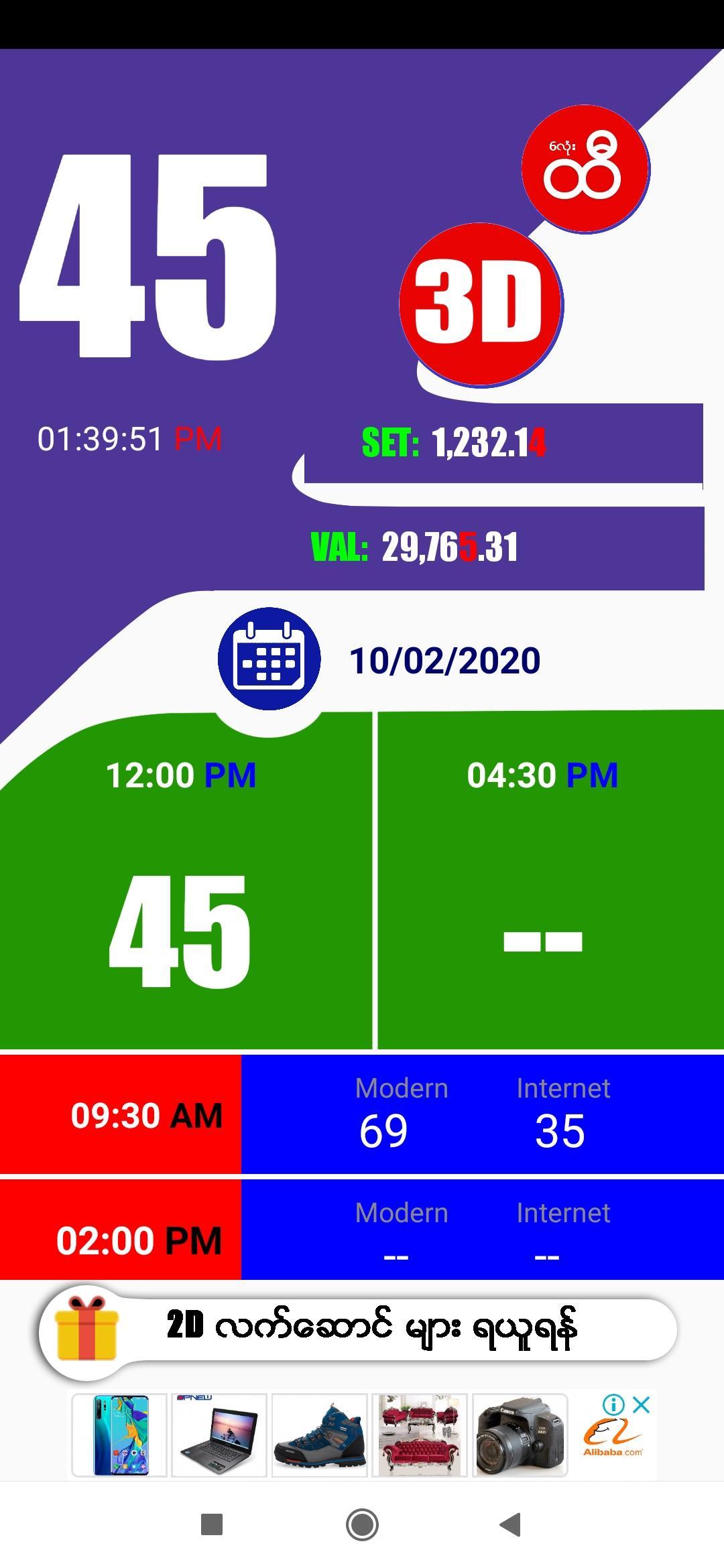This screenshot has height=1568, width=724.
Task: Go back using the system back button
Action: click(511, 1524)
